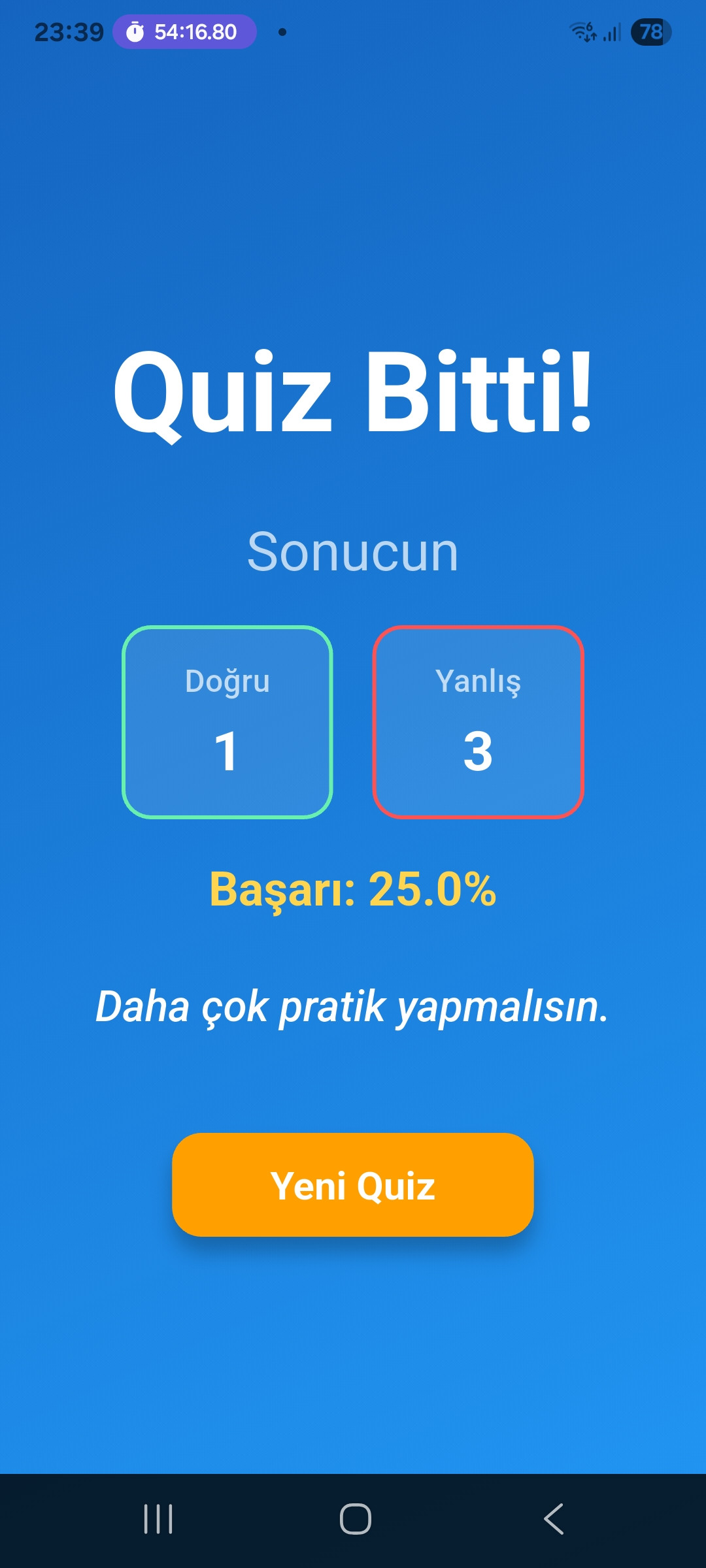Start a new quiz with Yeni Quiz
This screenshot has width=706, height=1568.
[x=353, y=1184]
